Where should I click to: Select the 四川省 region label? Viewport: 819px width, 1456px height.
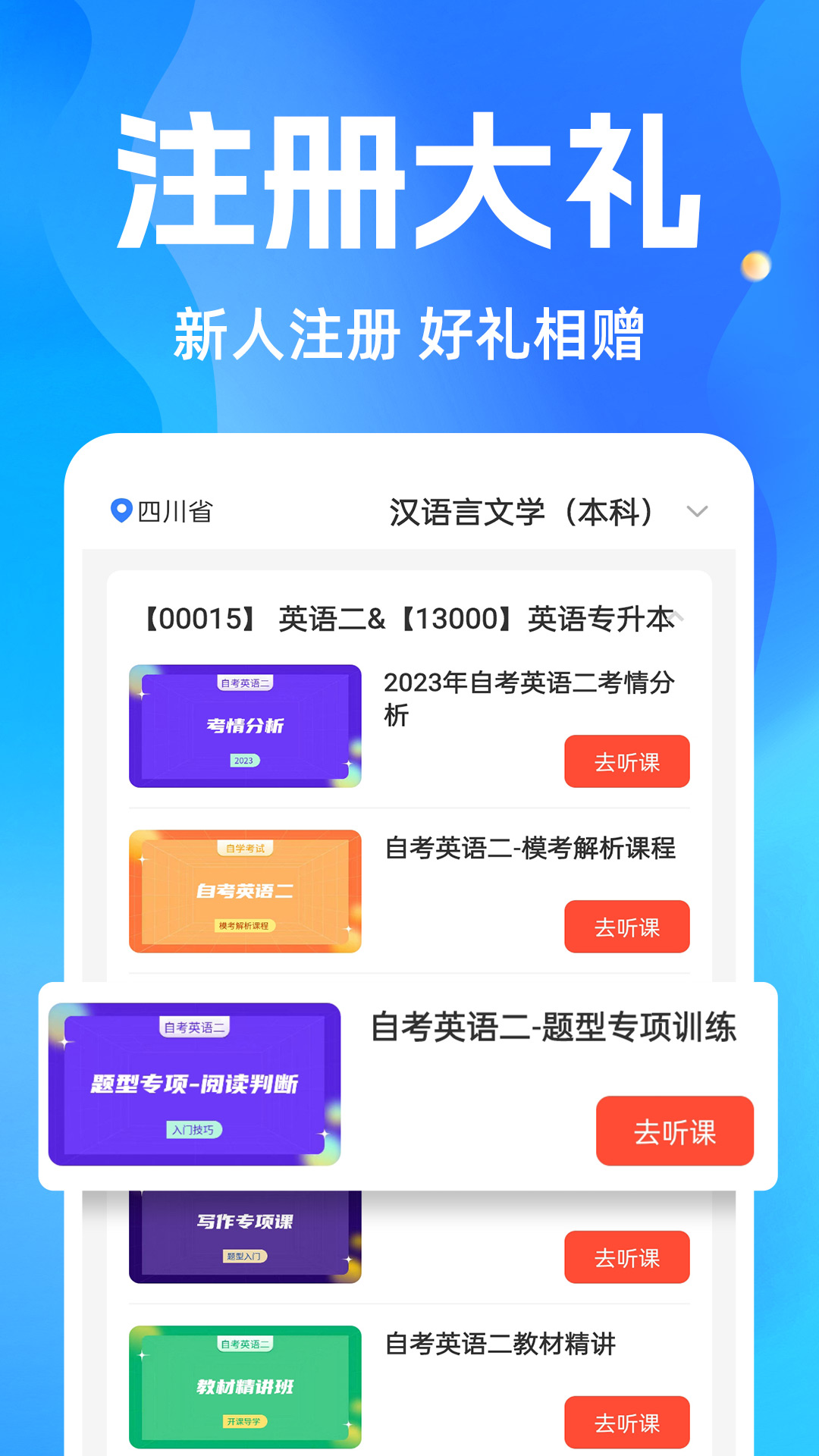[173, 512]
